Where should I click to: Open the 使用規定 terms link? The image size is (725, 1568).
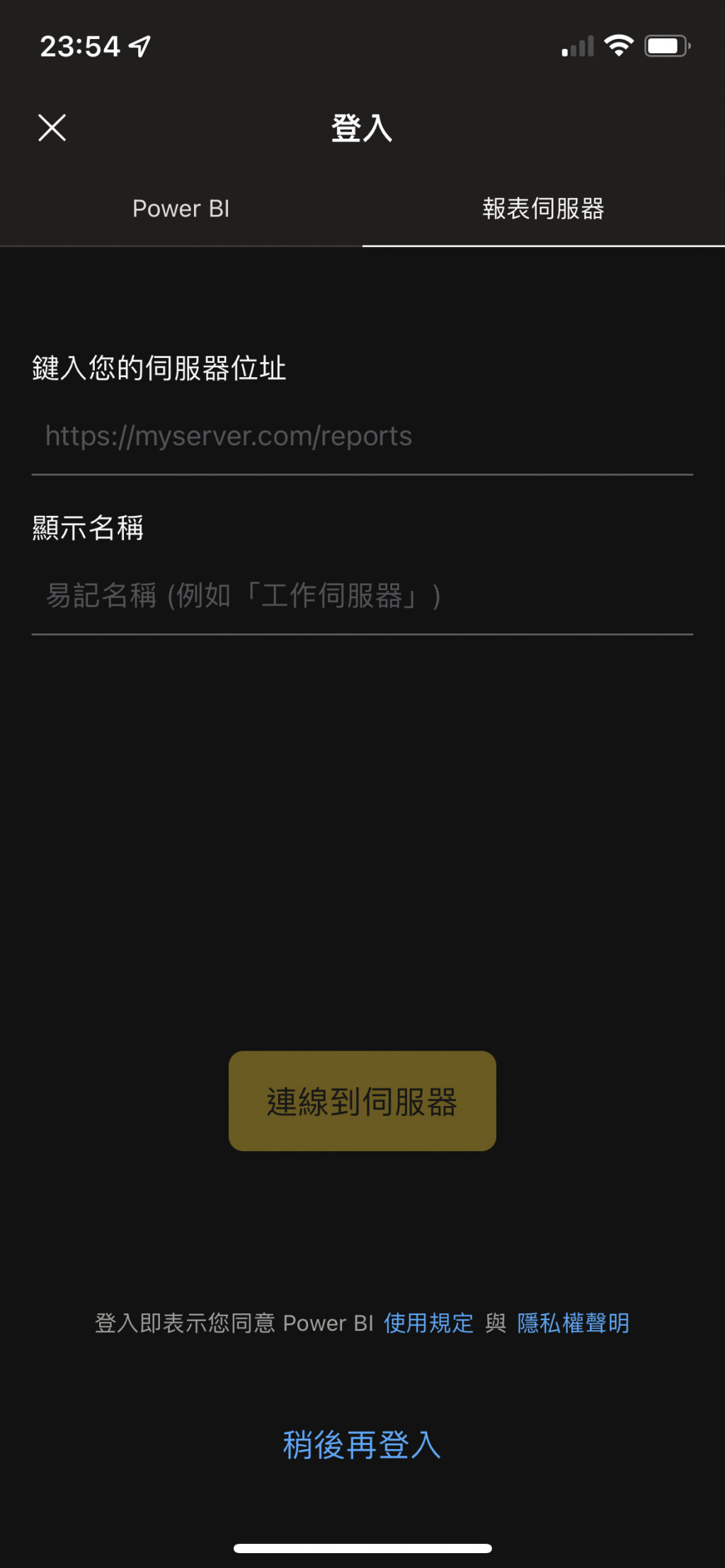click(x=428, y=1323)
